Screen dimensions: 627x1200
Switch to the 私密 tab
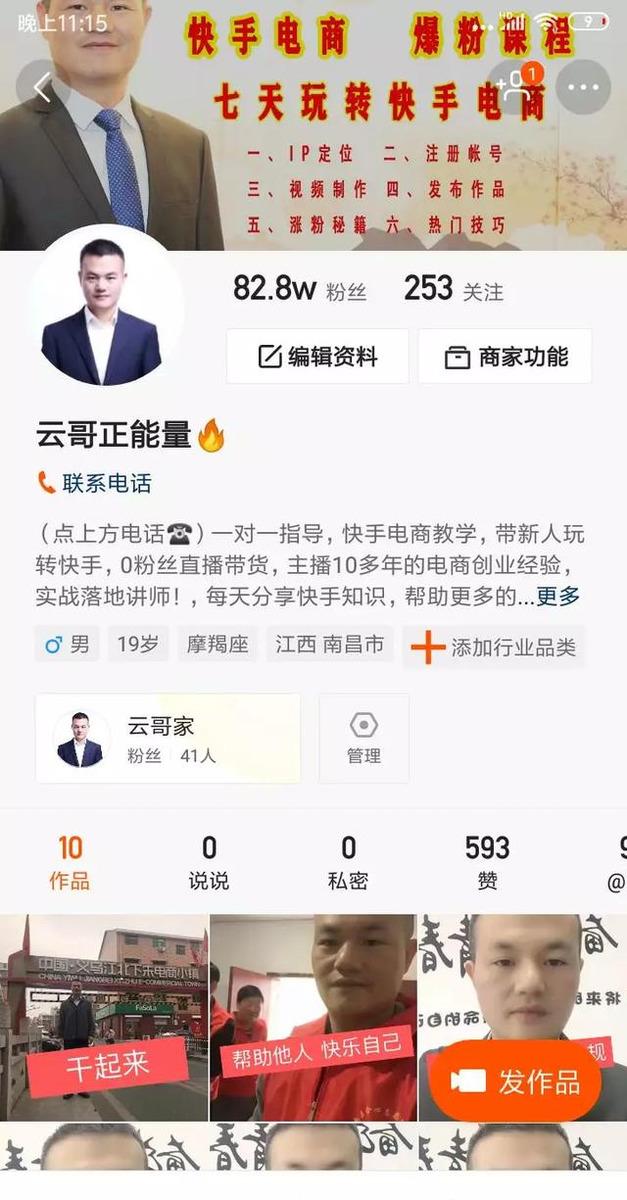point(348,862)
